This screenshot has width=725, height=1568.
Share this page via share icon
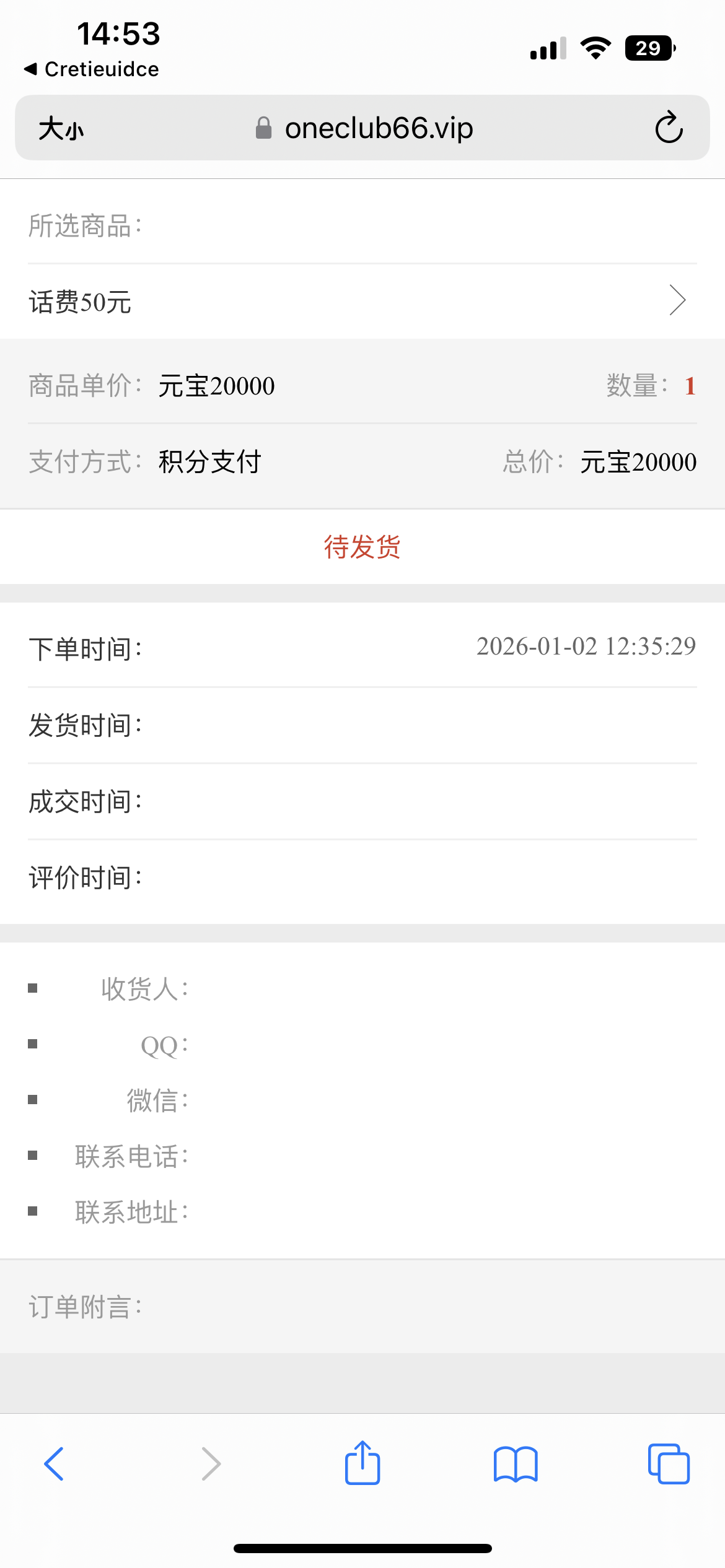click(x=362, y=1464)
